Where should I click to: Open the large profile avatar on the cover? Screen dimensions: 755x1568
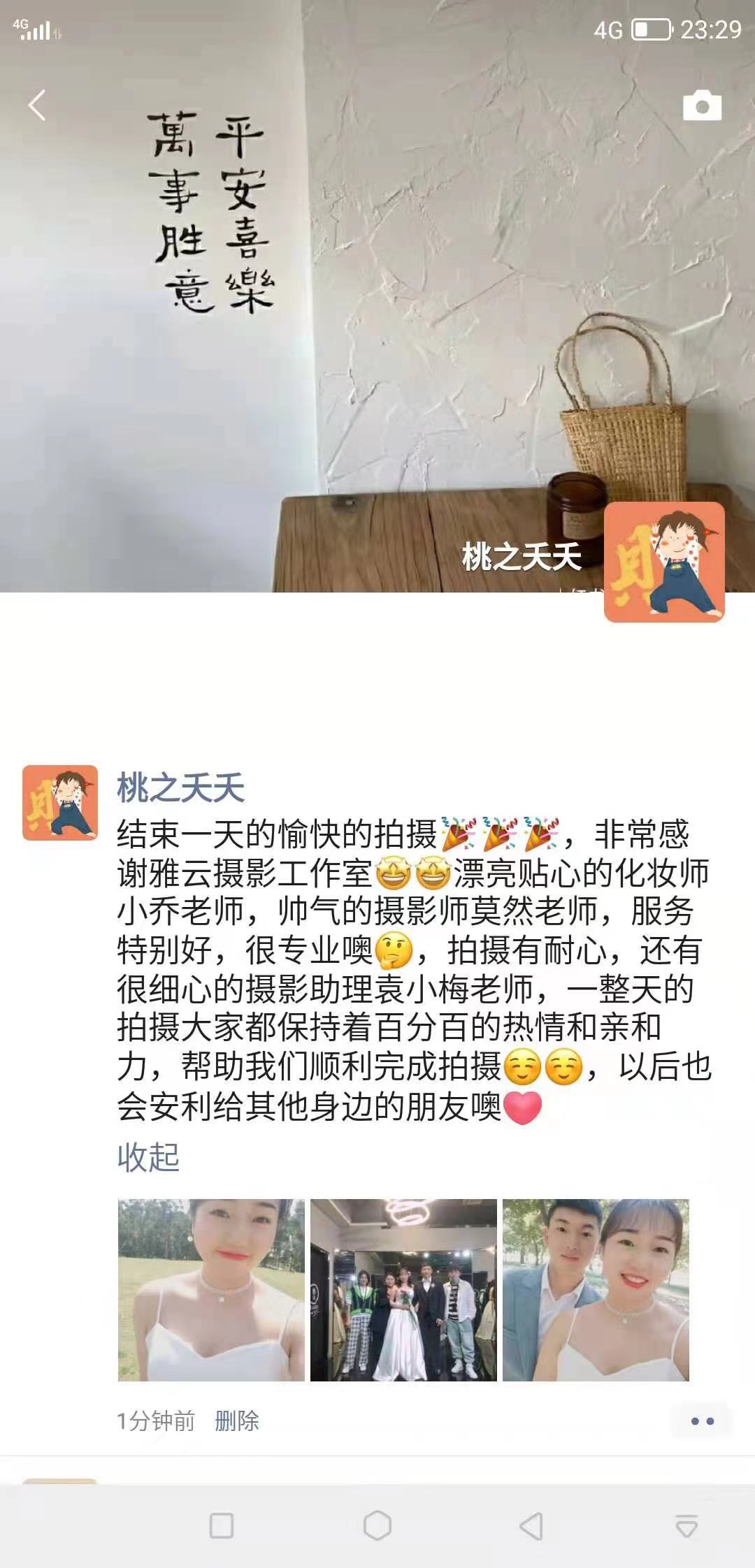pyautogui.click(x=664, y=562)
